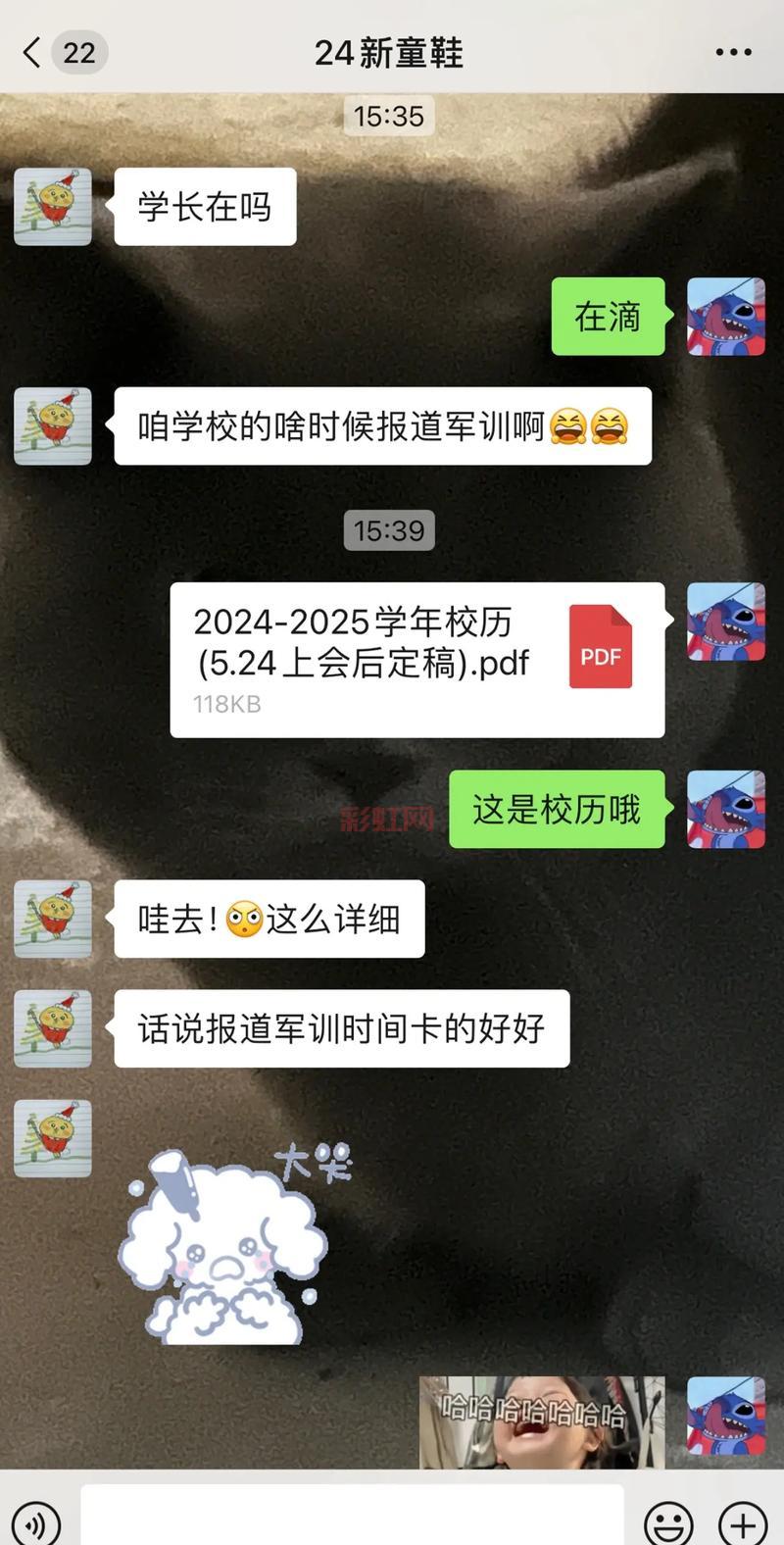Switch to voice input mode icon
The height and width of the screenshot is (1545, 784).
[38, 1522]
